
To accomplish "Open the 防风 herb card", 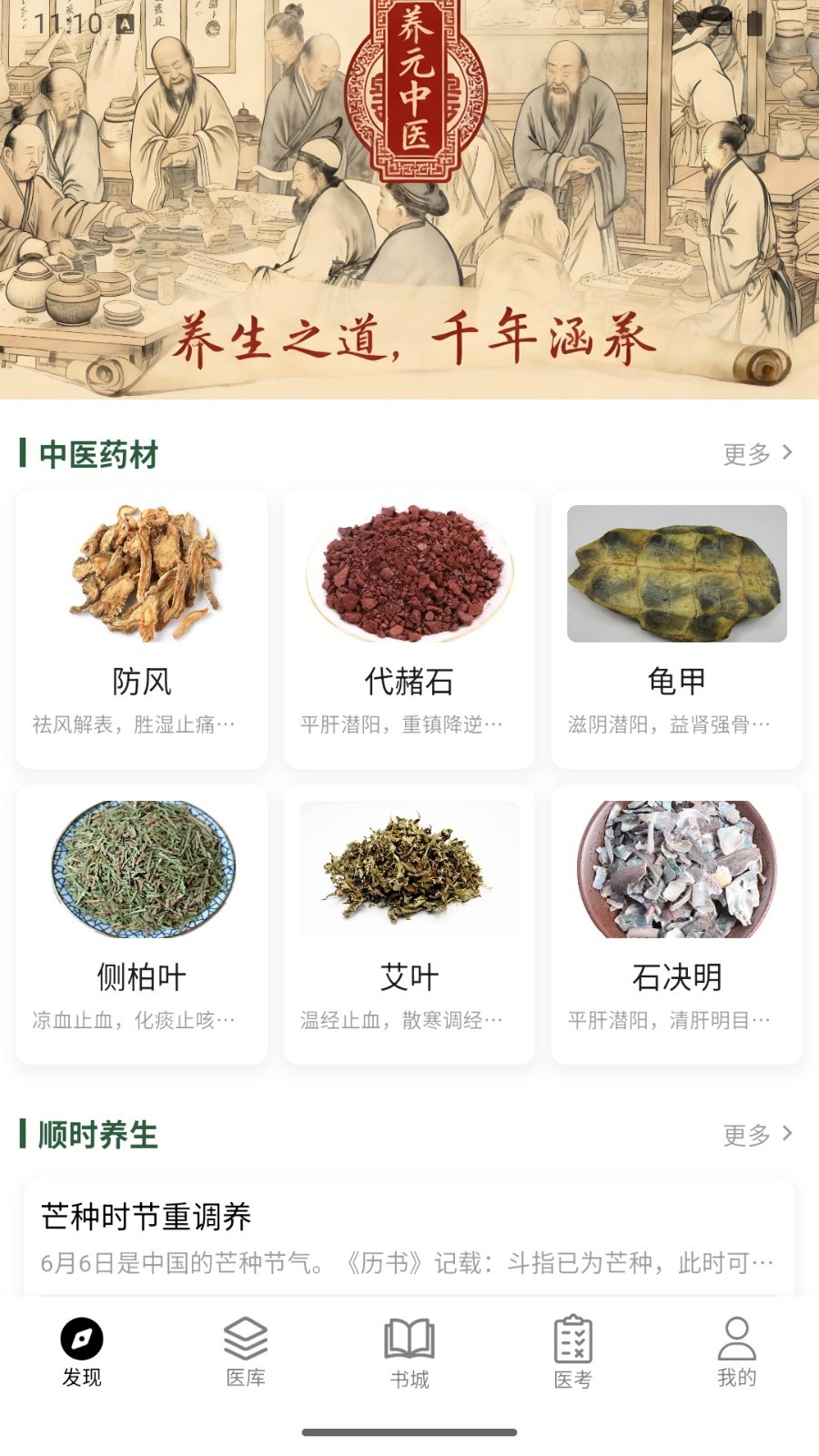I will click(142, 628).
